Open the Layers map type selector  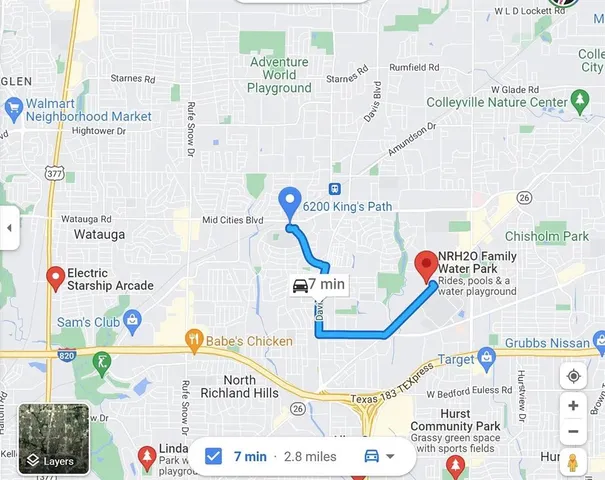click(54, 438)
